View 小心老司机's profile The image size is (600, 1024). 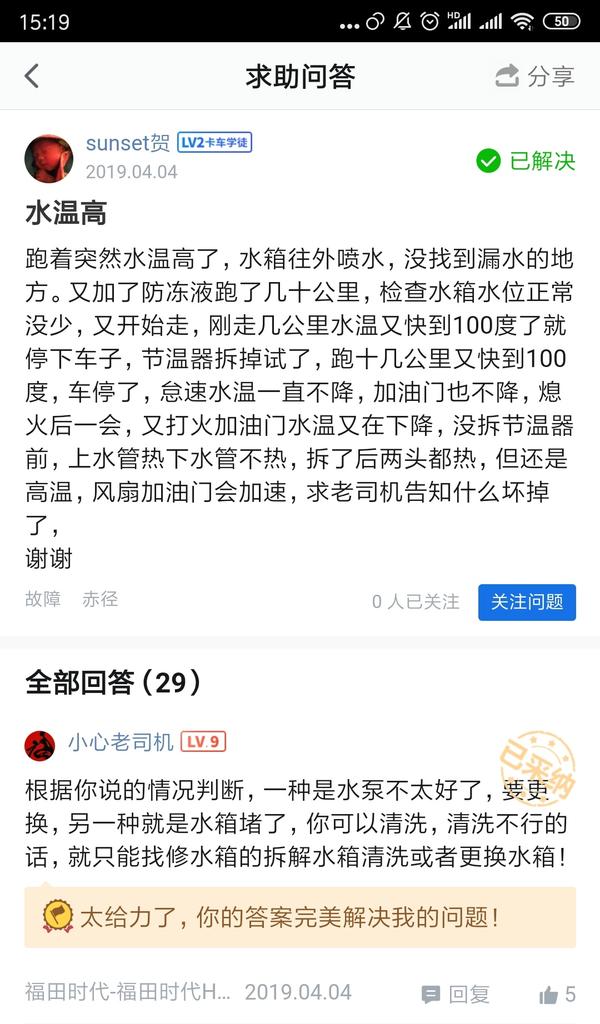[x=120, y=742]
